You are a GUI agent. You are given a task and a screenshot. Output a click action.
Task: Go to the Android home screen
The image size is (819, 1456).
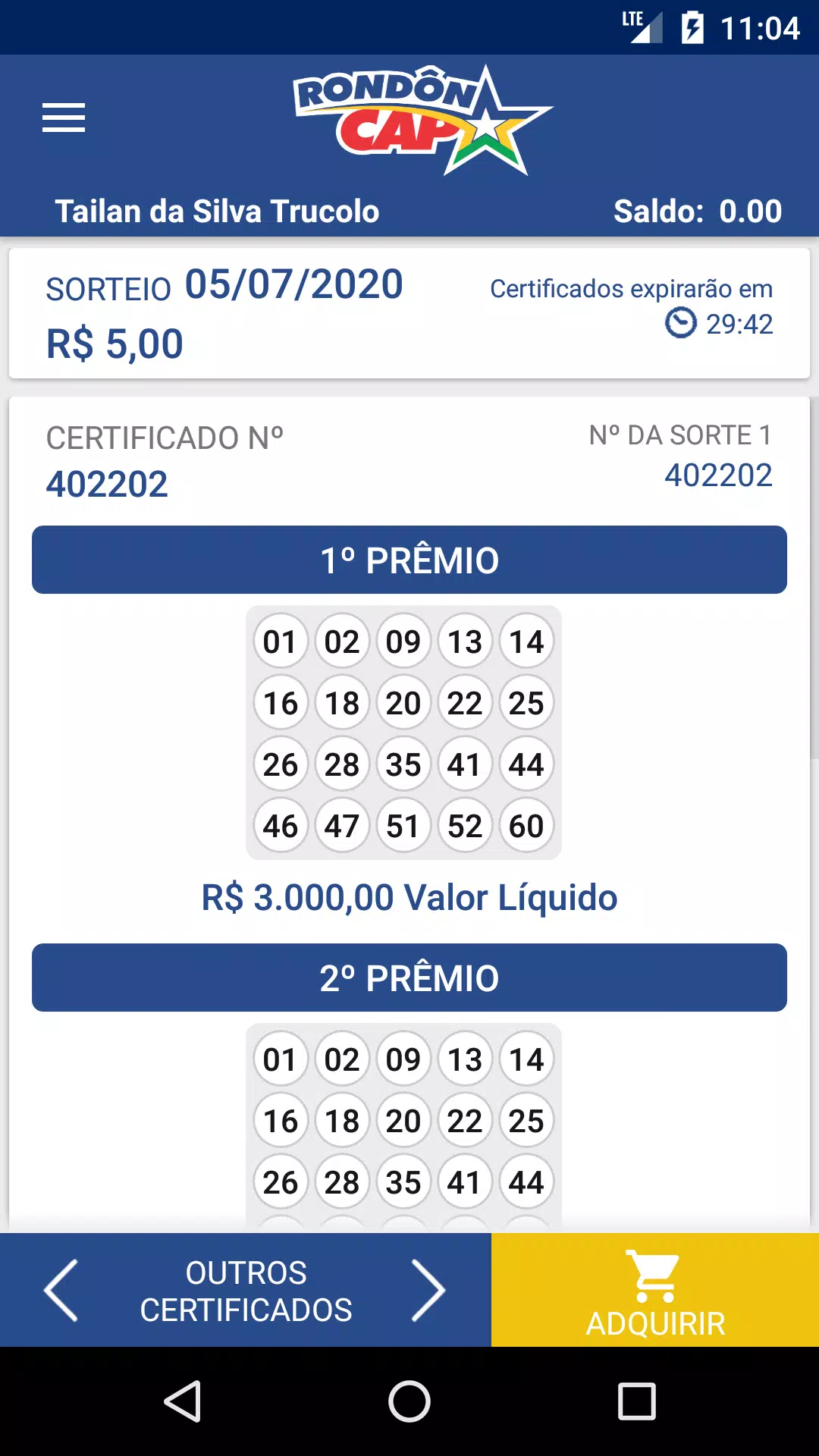coord(409,1401)
